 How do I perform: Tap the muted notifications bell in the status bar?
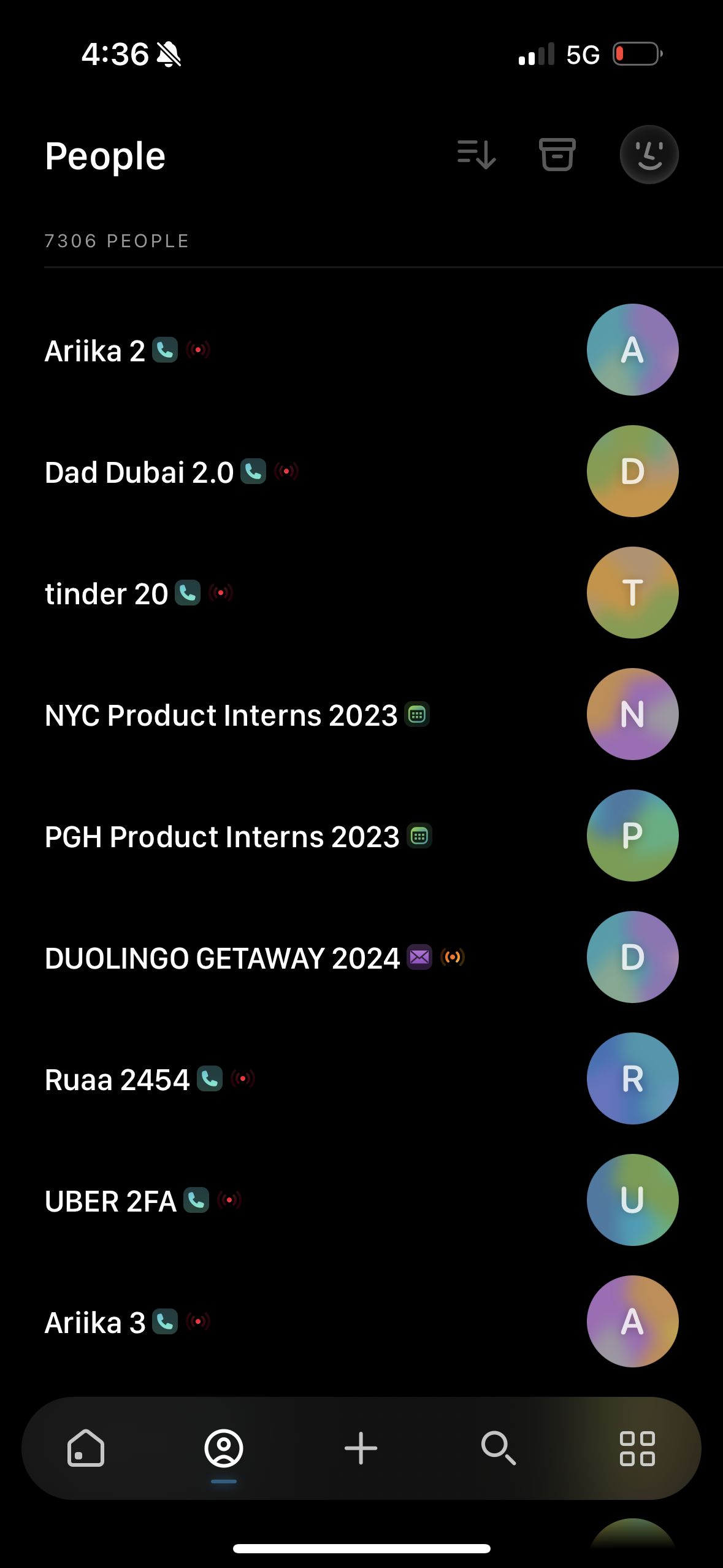pos(169,54)
